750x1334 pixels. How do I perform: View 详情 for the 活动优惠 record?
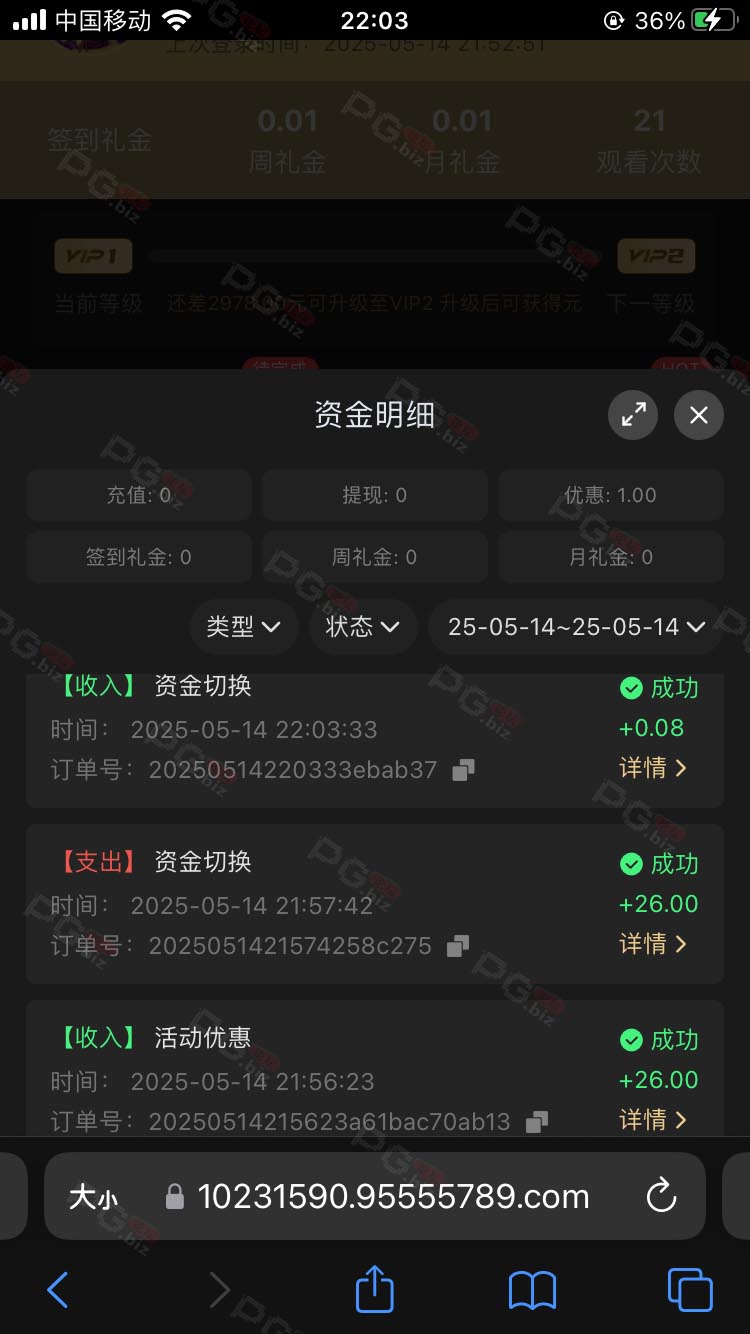point(653,1120)
